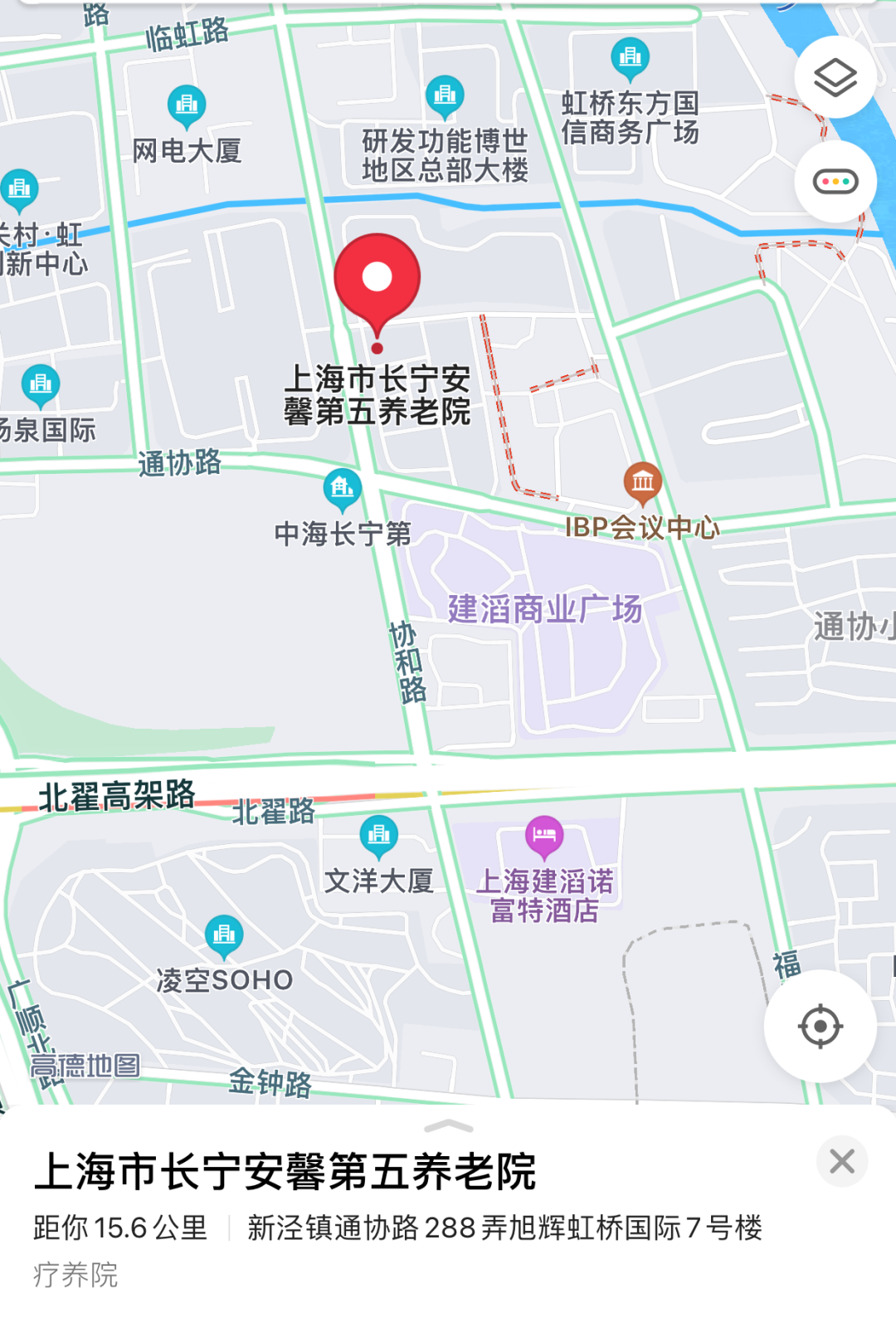Select the 凌空SOHO map marker
Image resolution: width=896 pixels, height=1318 pixels.
(224, 935)
